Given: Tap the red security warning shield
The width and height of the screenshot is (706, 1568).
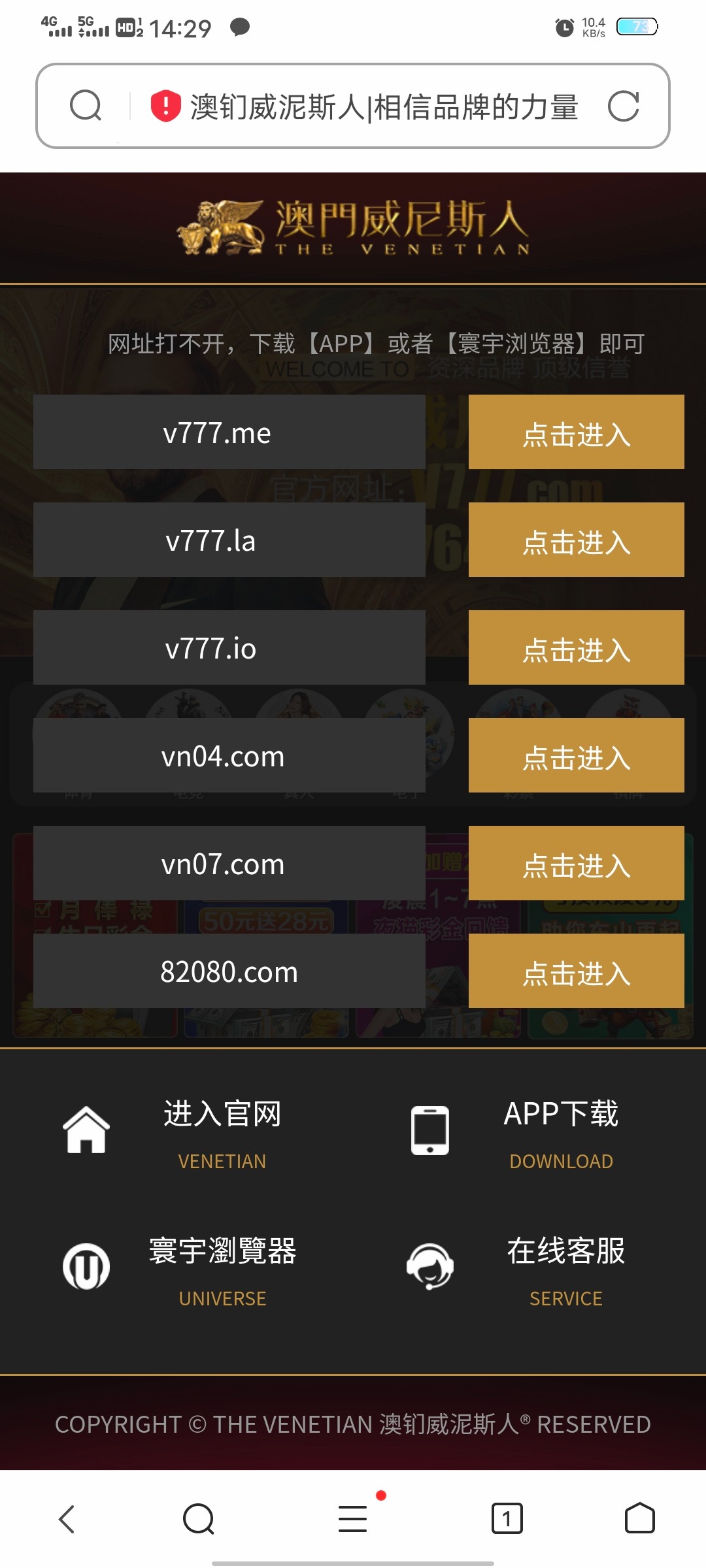Looking at the screenshot, I should coord(166,106).
